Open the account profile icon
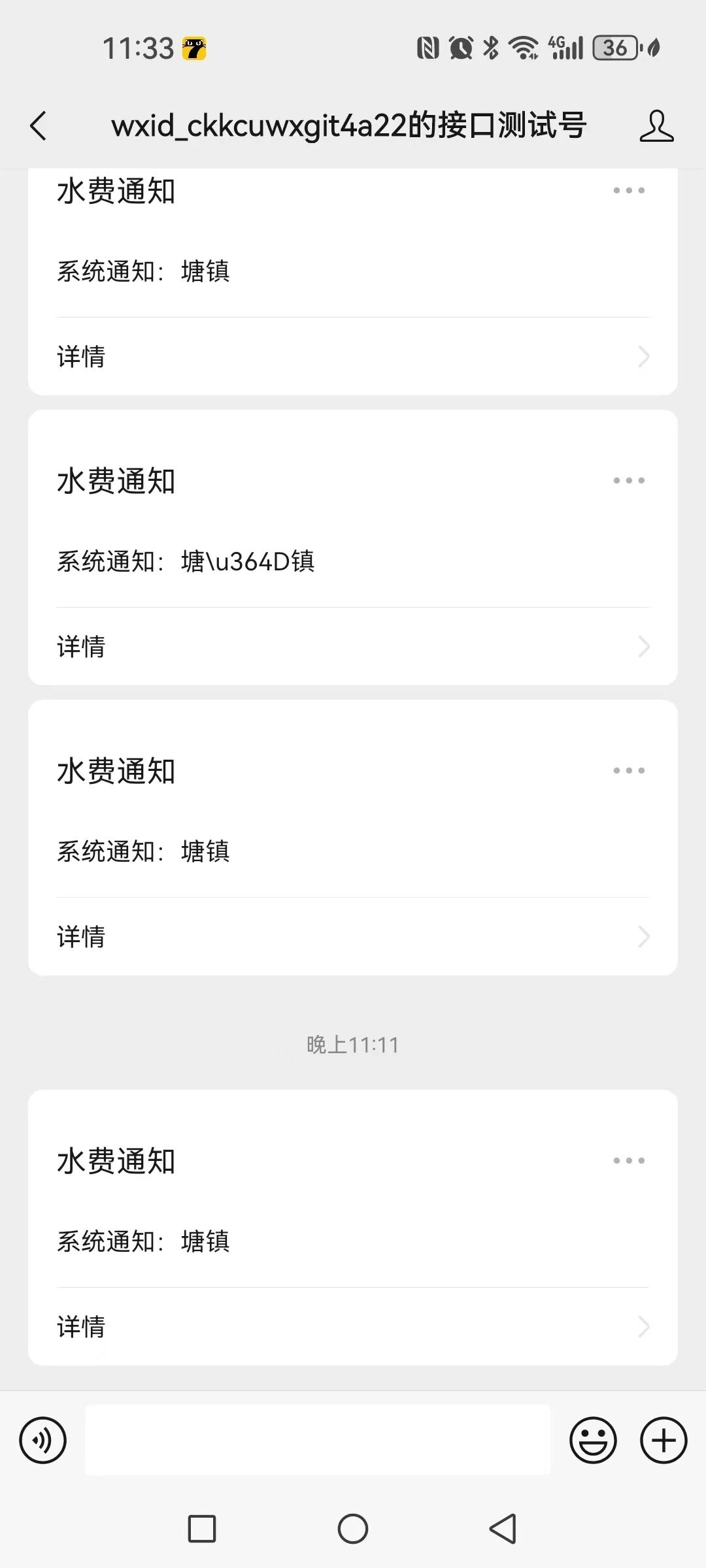 656,125
